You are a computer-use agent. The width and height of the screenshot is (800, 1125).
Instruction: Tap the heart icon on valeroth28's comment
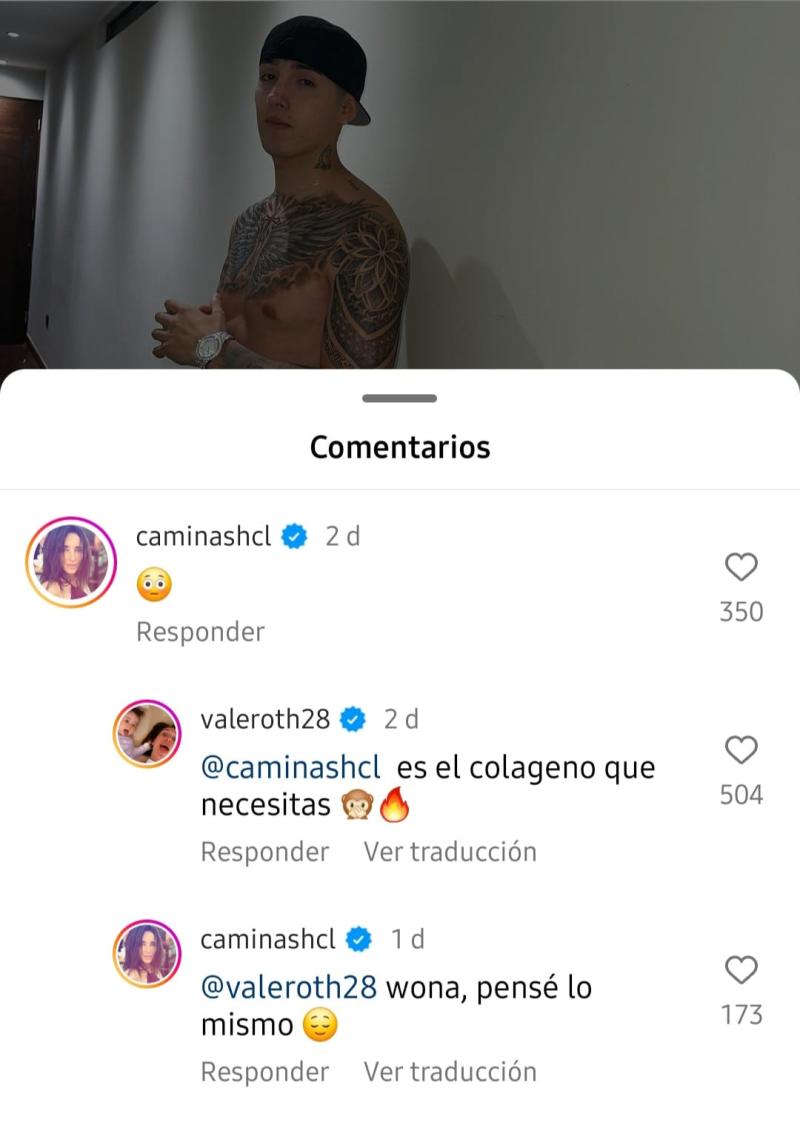(x=739, y=748)
